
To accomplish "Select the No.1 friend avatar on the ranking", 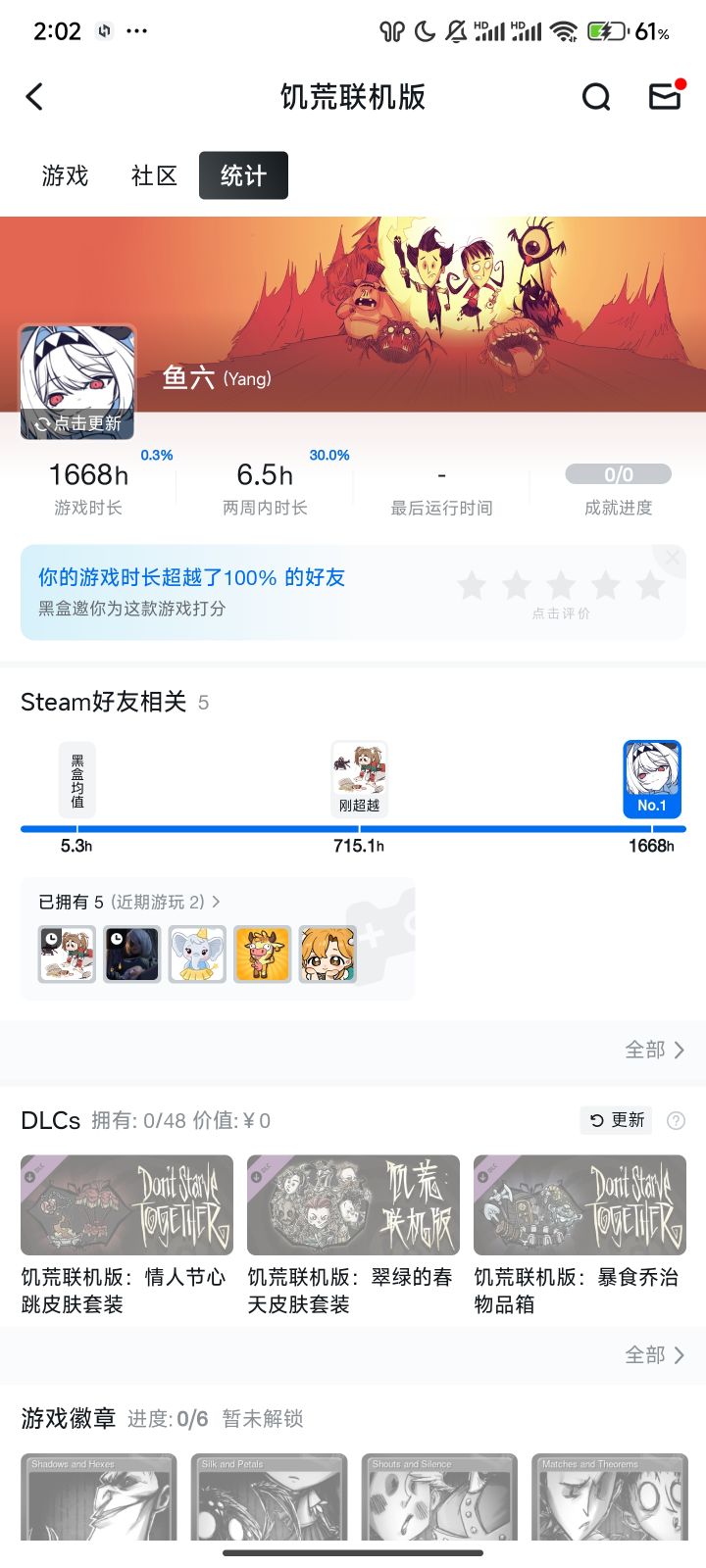I will [652, 778].
